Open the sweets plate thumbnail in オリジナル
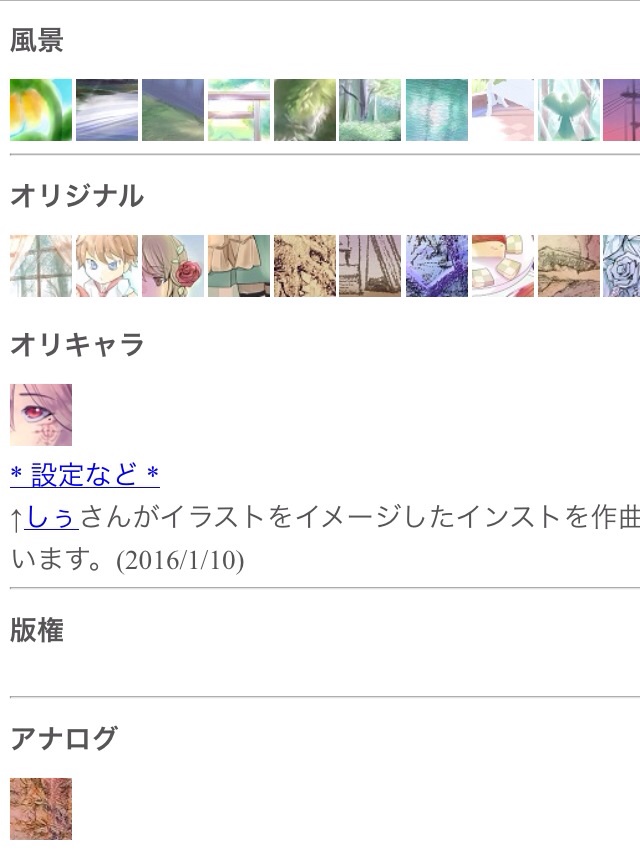 pos(503,266)
